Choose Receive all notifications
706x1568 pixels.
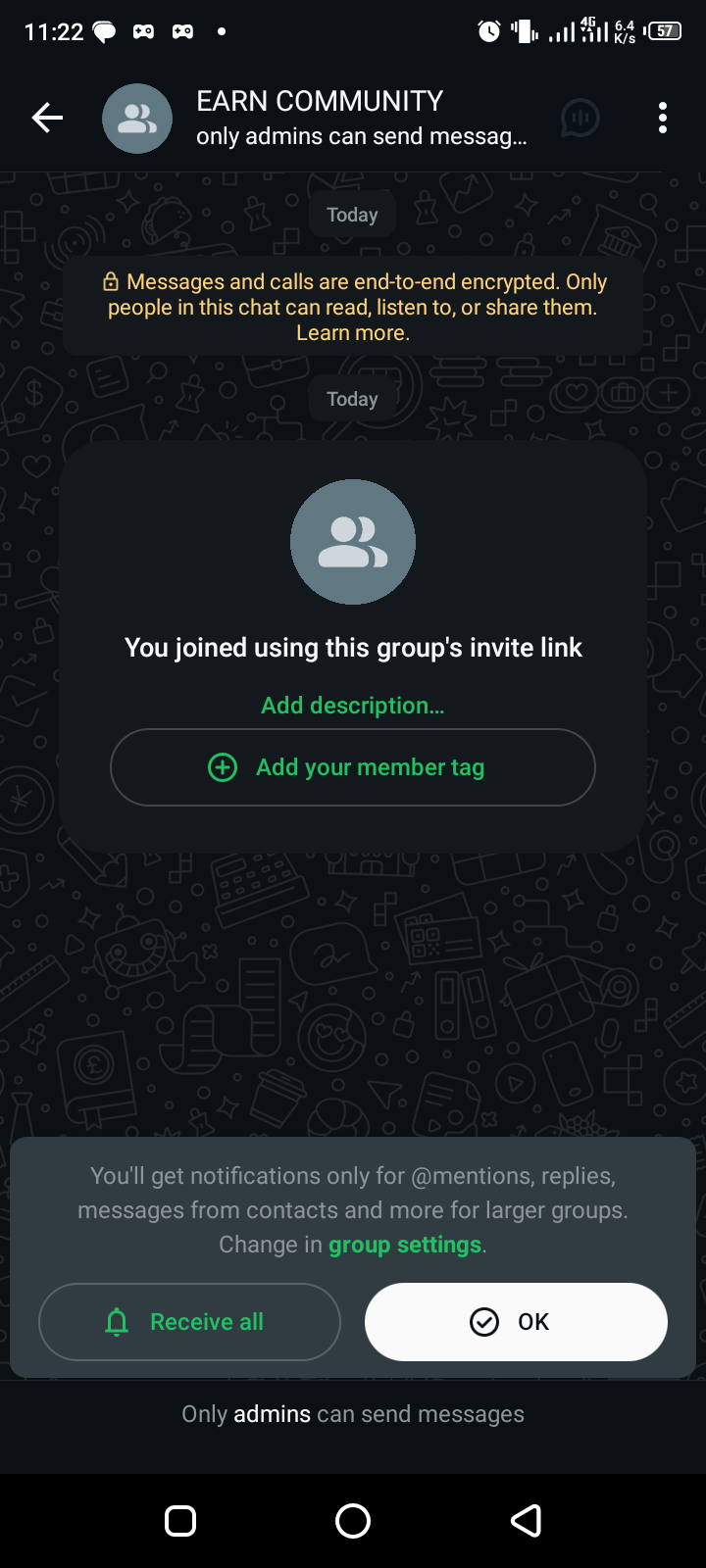[189, 1322]
